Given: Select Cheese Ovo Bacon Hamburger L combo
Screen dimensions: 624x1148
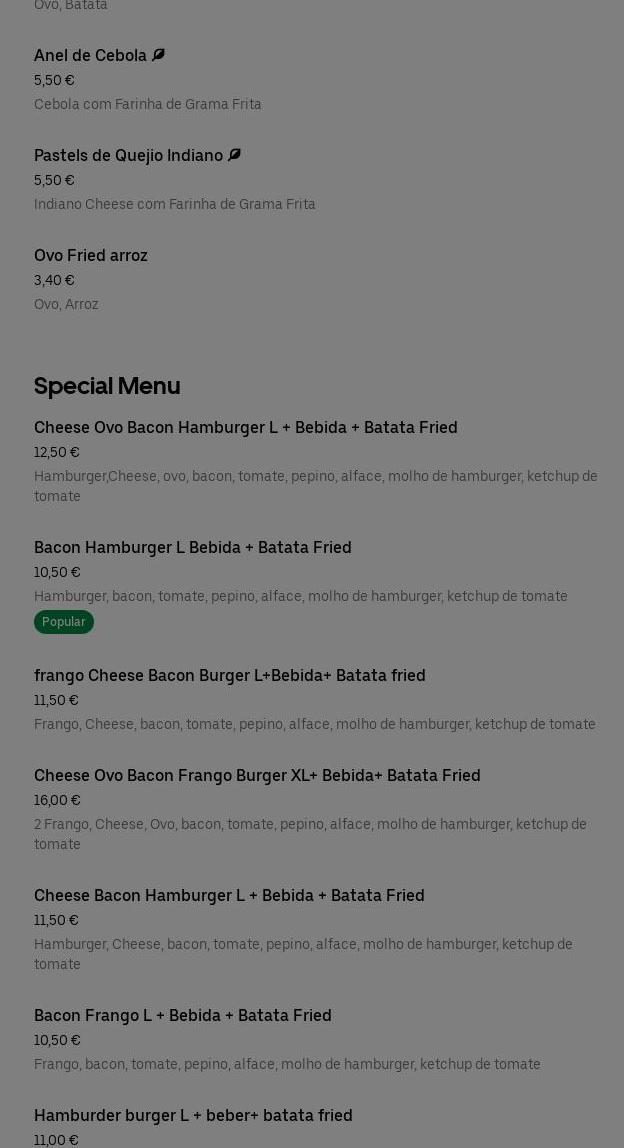Looking at the screenshot, I should pos(246,428).
